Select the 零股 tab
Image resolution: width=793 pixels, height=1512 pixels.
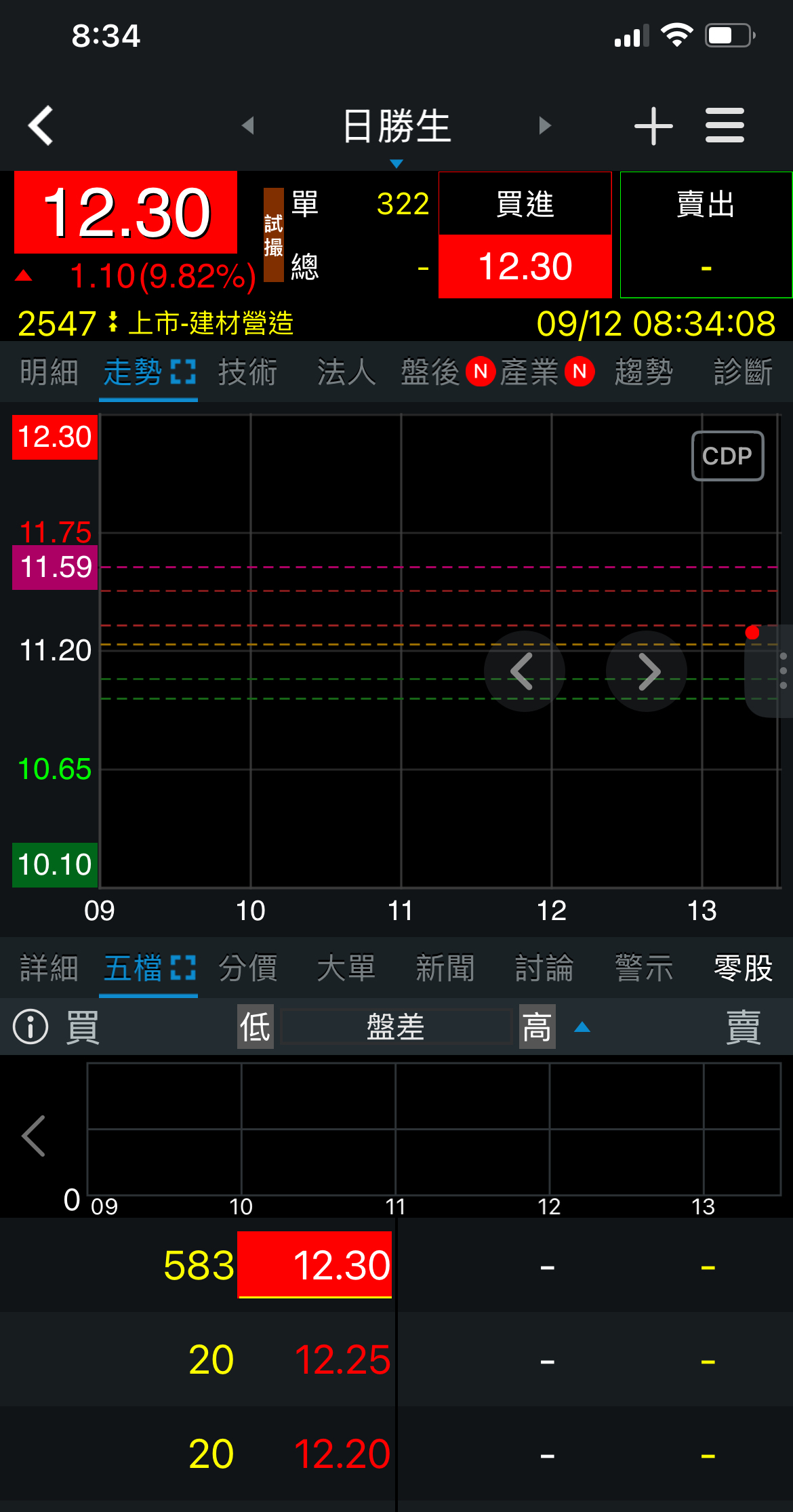tap(743, 968)
